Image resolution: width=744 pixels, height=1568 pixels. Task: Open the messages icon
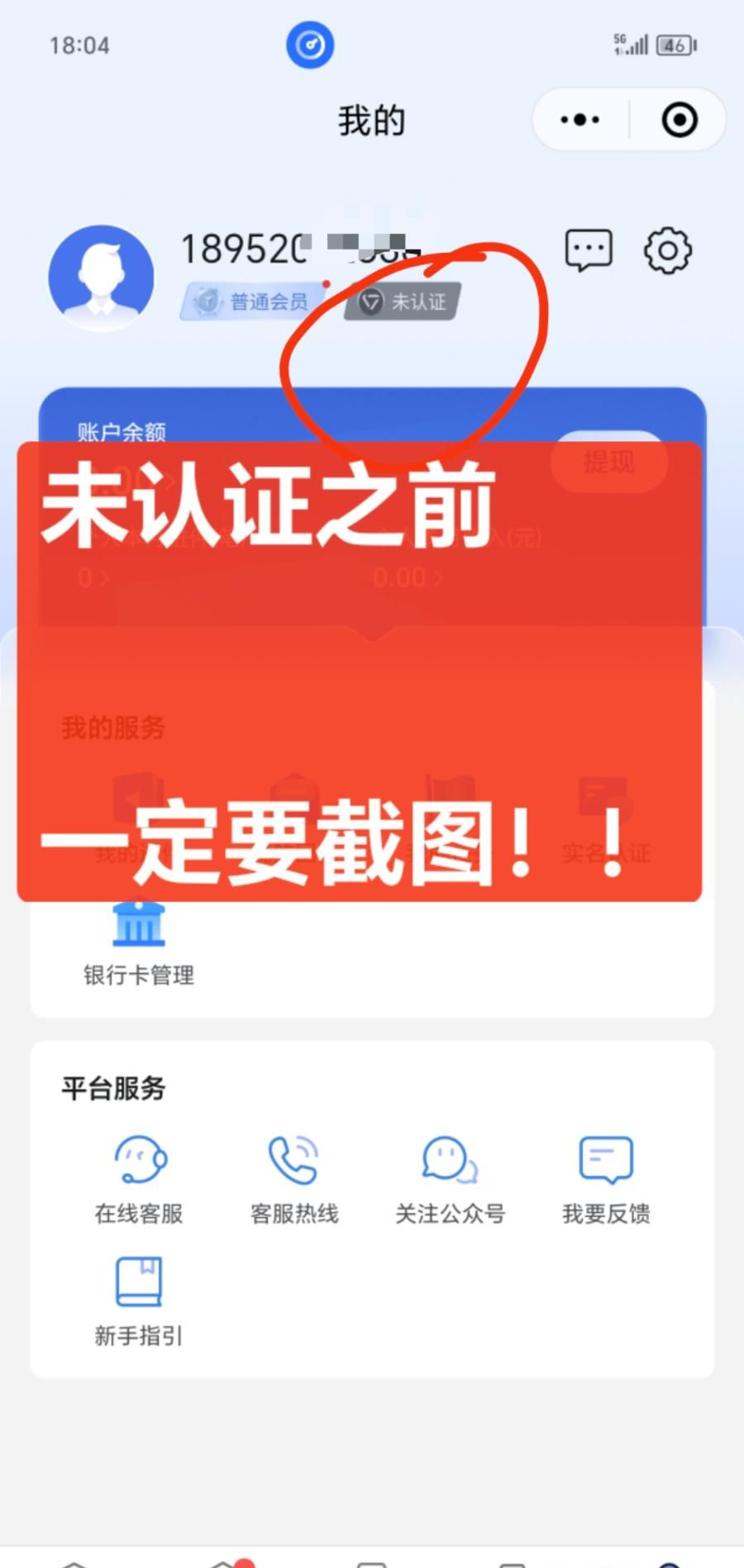(x=588, y=250)
